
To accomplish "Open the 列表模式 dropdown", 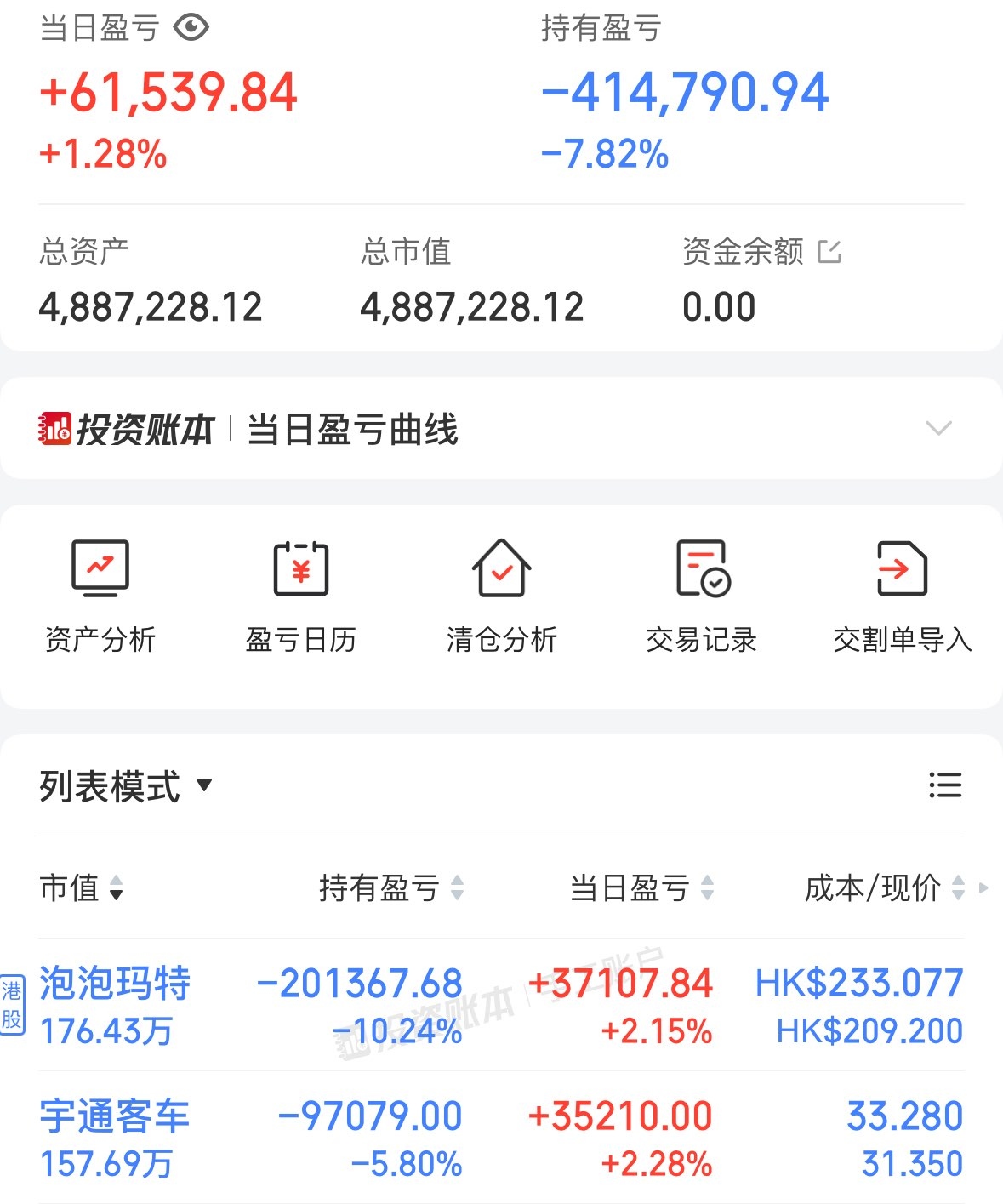I will tap(125, 786).
